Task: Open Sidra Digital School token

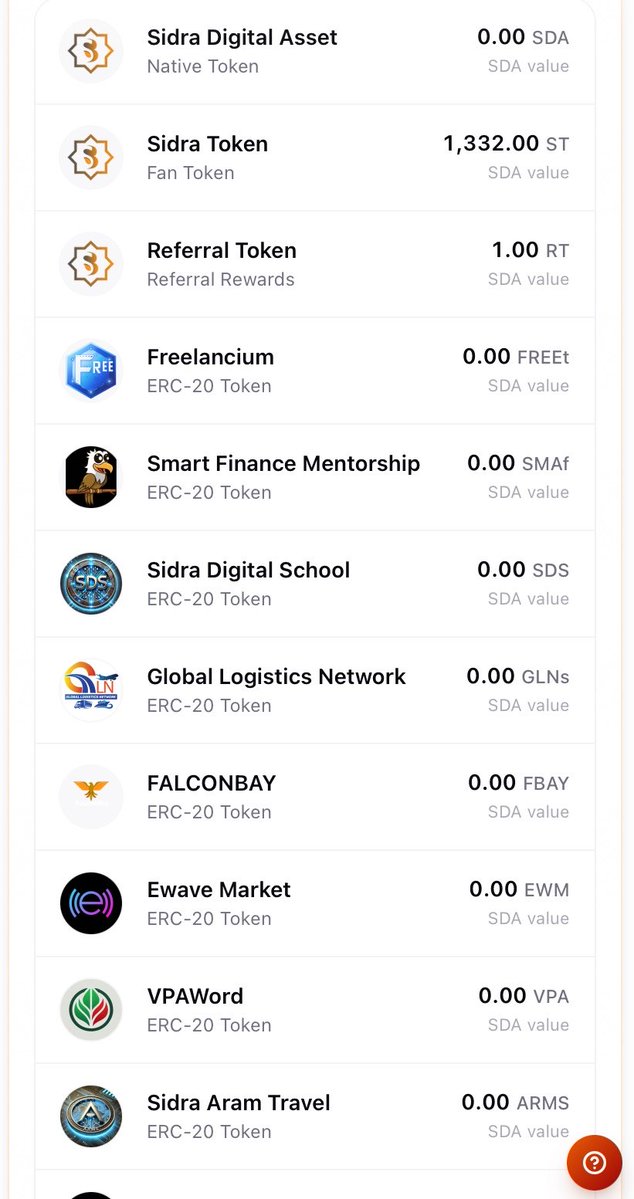Action: [315, 583]
